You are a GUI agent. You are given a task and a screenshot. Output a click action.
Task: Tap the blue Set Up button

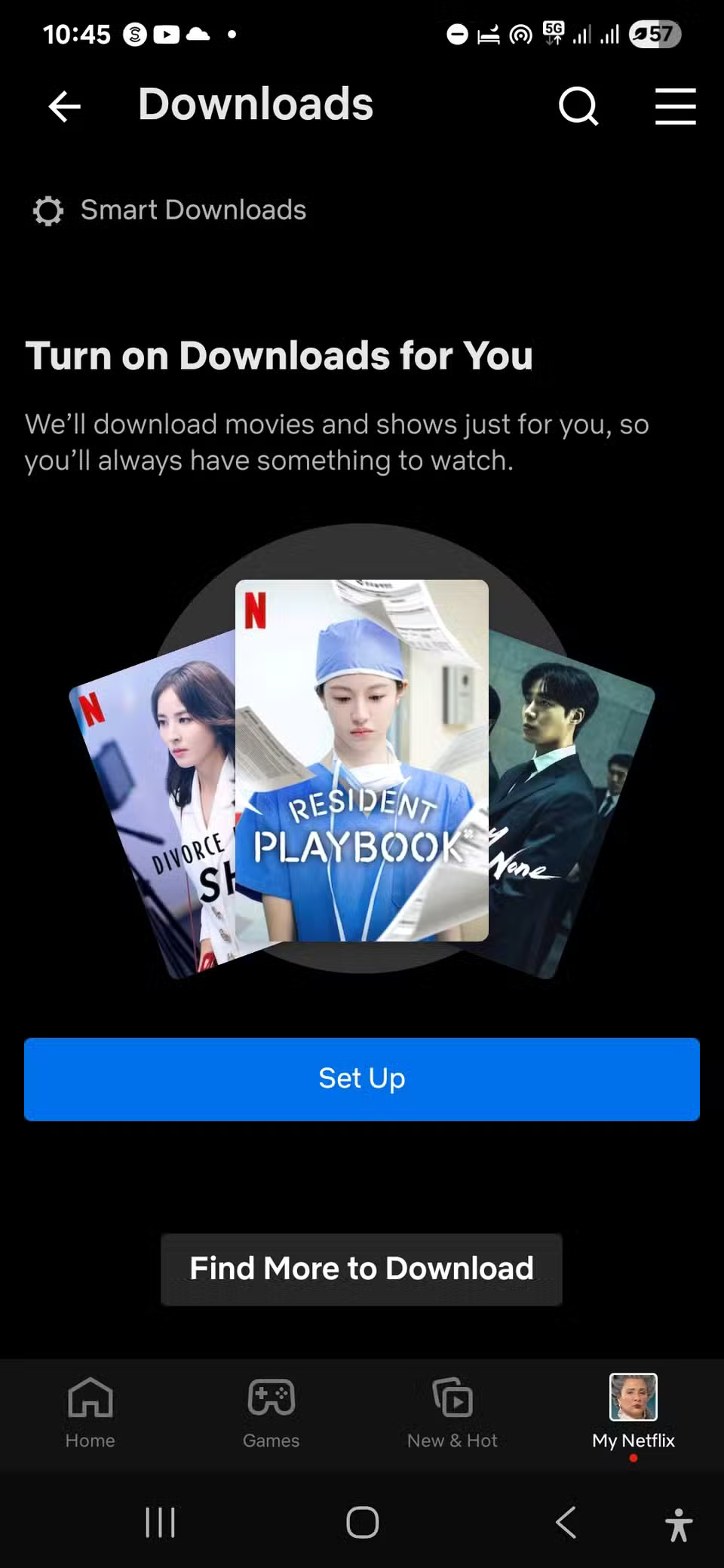(362, 1079)
